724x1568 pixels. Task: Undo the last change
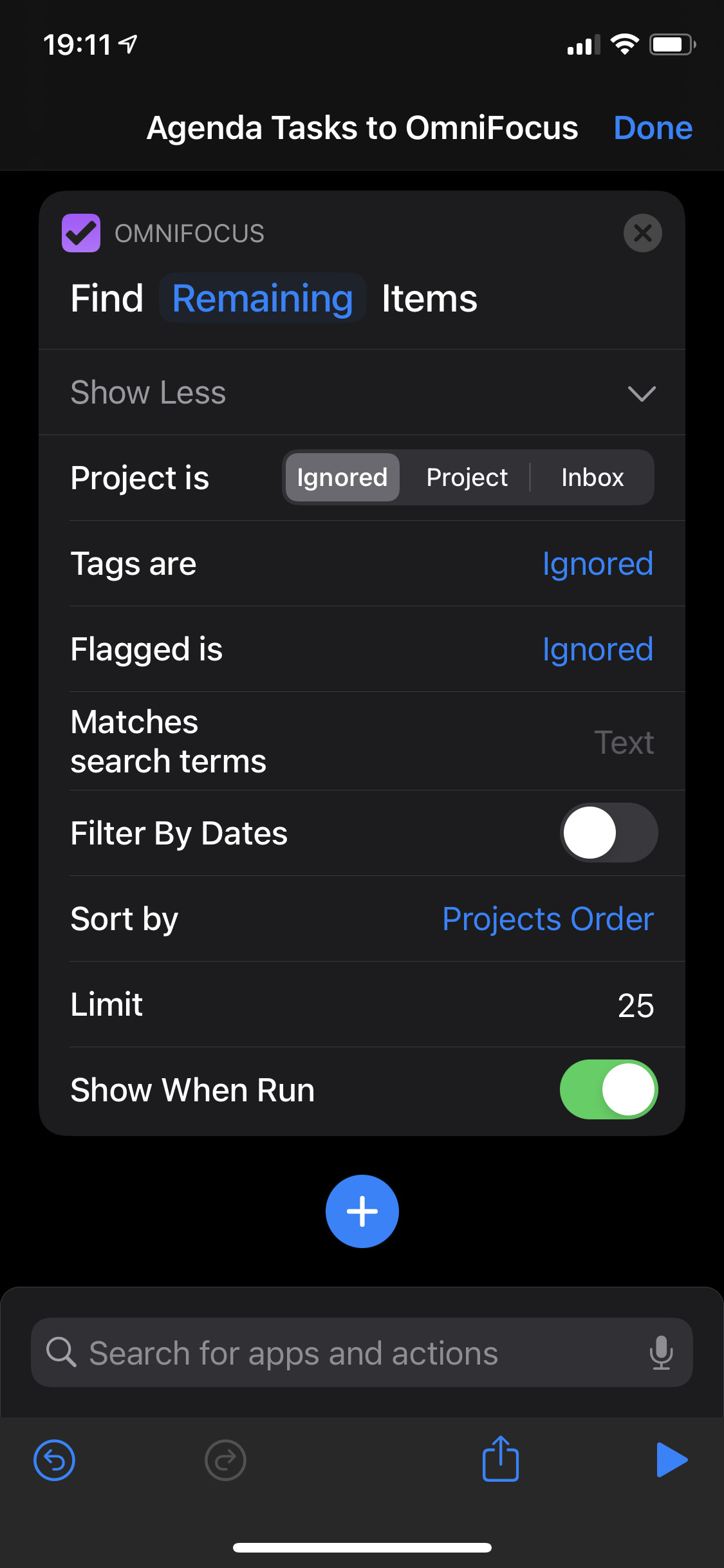54,1460
